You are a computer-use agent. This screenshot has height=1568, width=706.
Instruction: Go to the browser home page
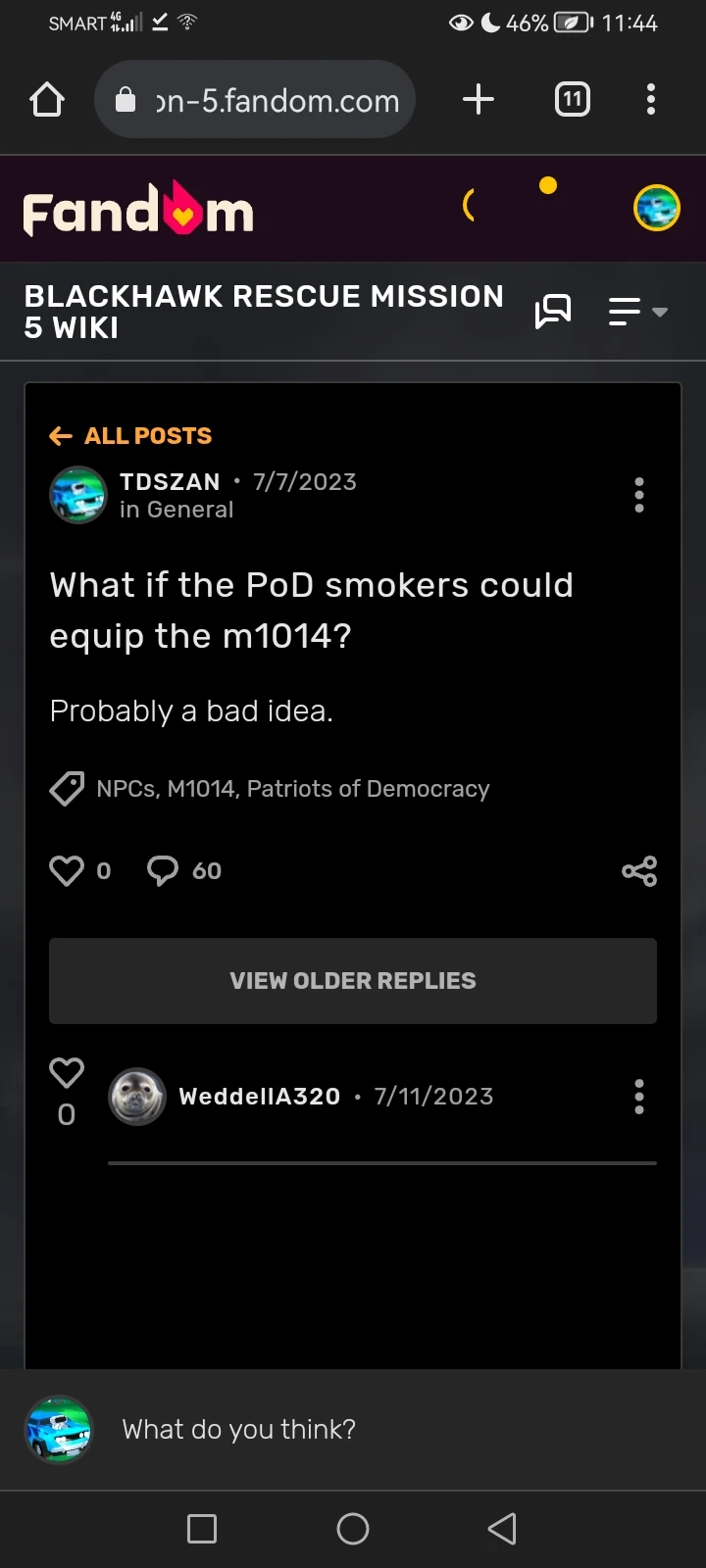[47, 100]
